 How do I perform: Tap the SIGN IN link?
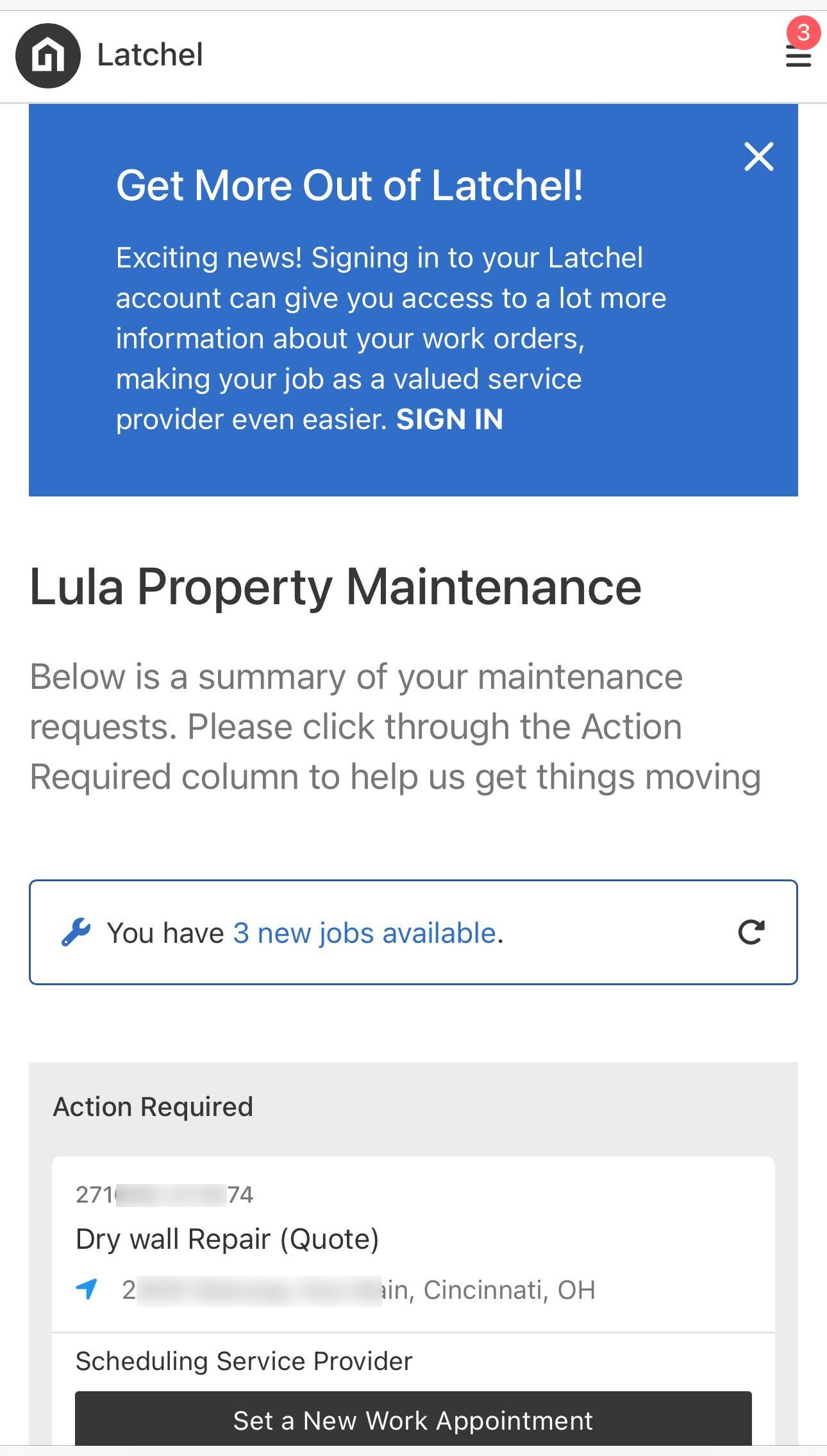449,419
